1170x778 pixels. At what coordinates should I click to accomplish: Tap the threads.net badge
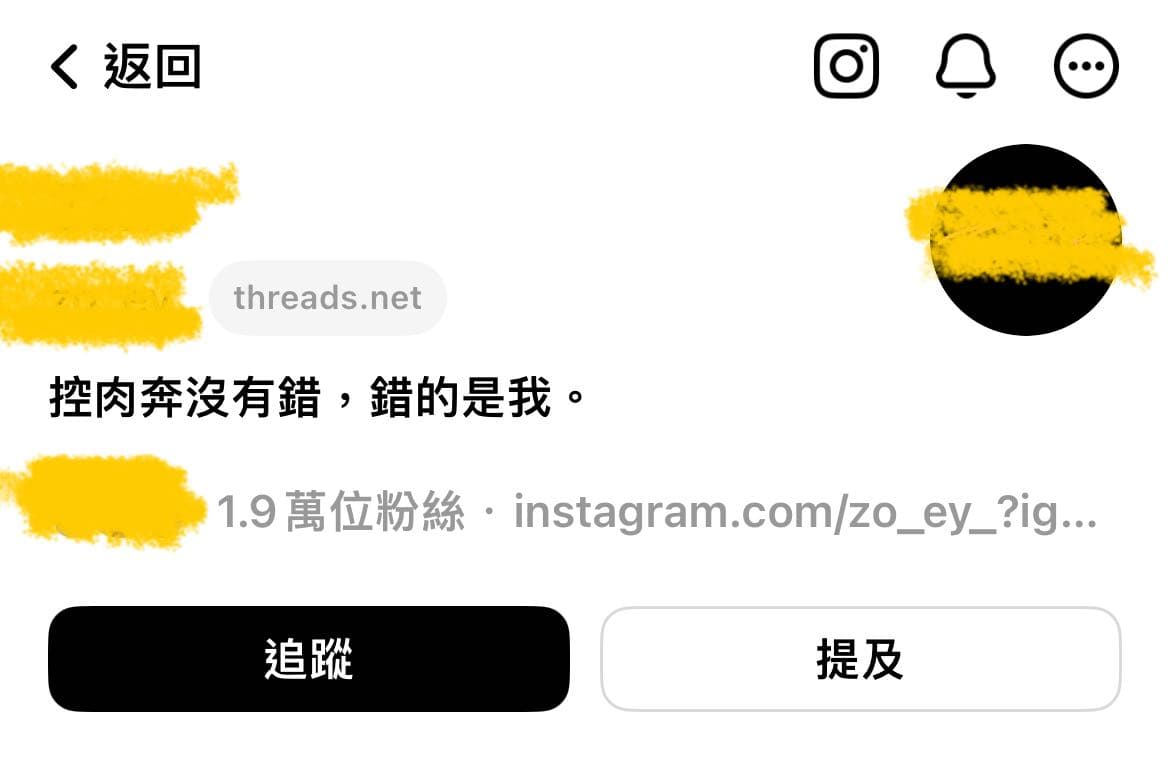327,298
